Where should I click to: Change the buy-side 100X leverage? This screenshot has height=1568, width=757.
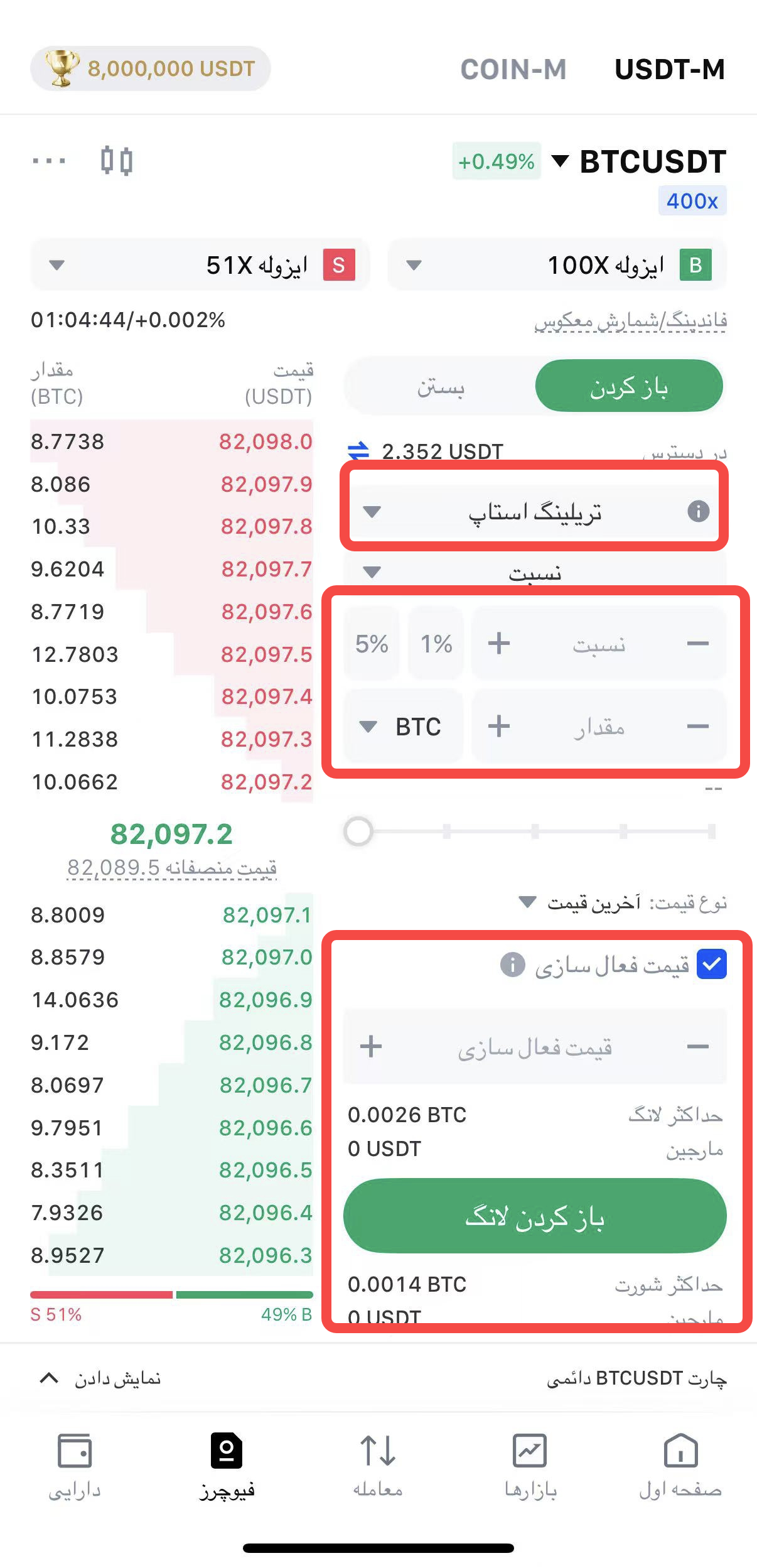pos(557,265)
